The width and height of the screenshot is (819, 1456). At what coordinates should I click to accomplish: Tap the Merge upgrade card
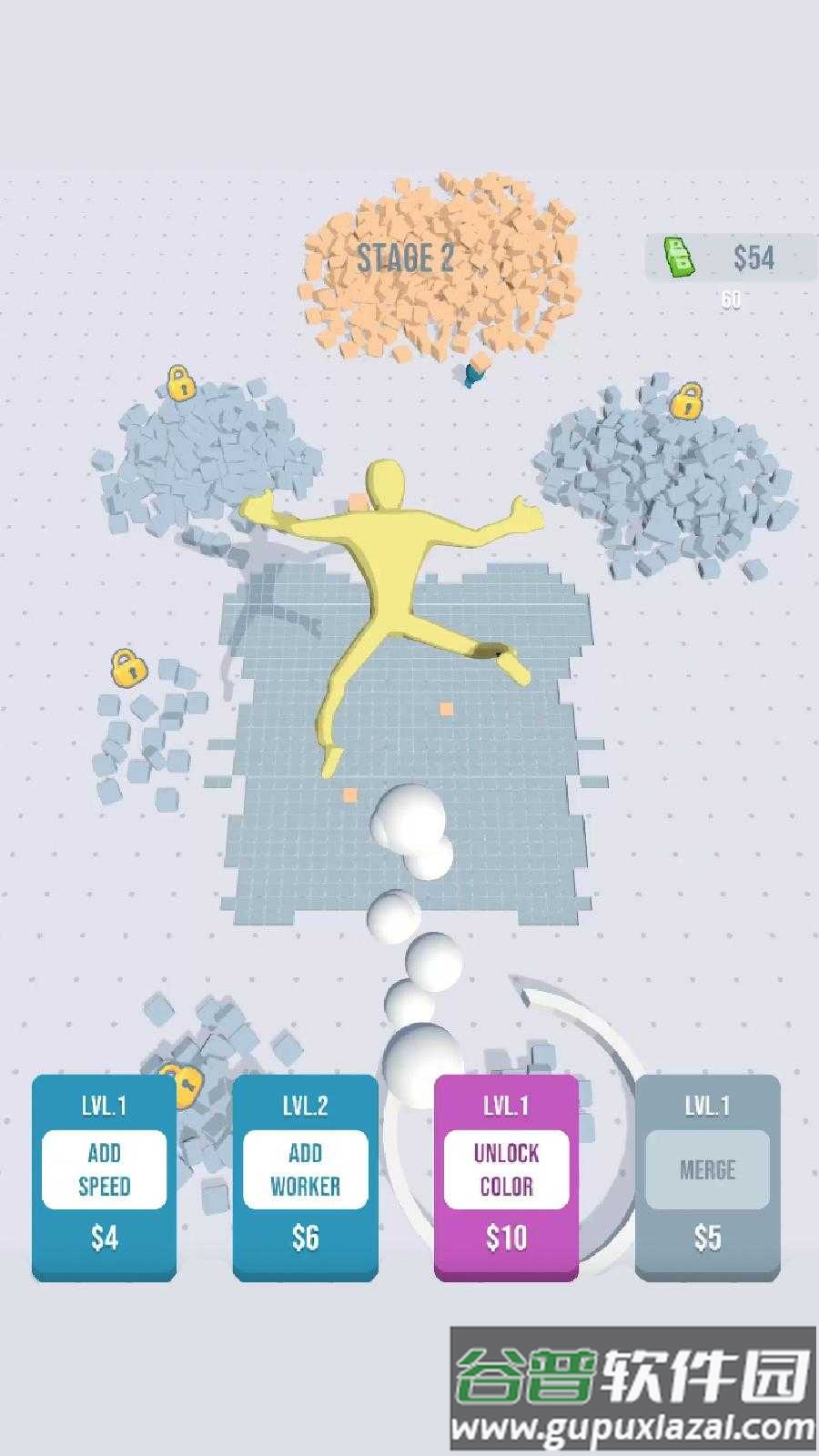[x=707, y=1176]
